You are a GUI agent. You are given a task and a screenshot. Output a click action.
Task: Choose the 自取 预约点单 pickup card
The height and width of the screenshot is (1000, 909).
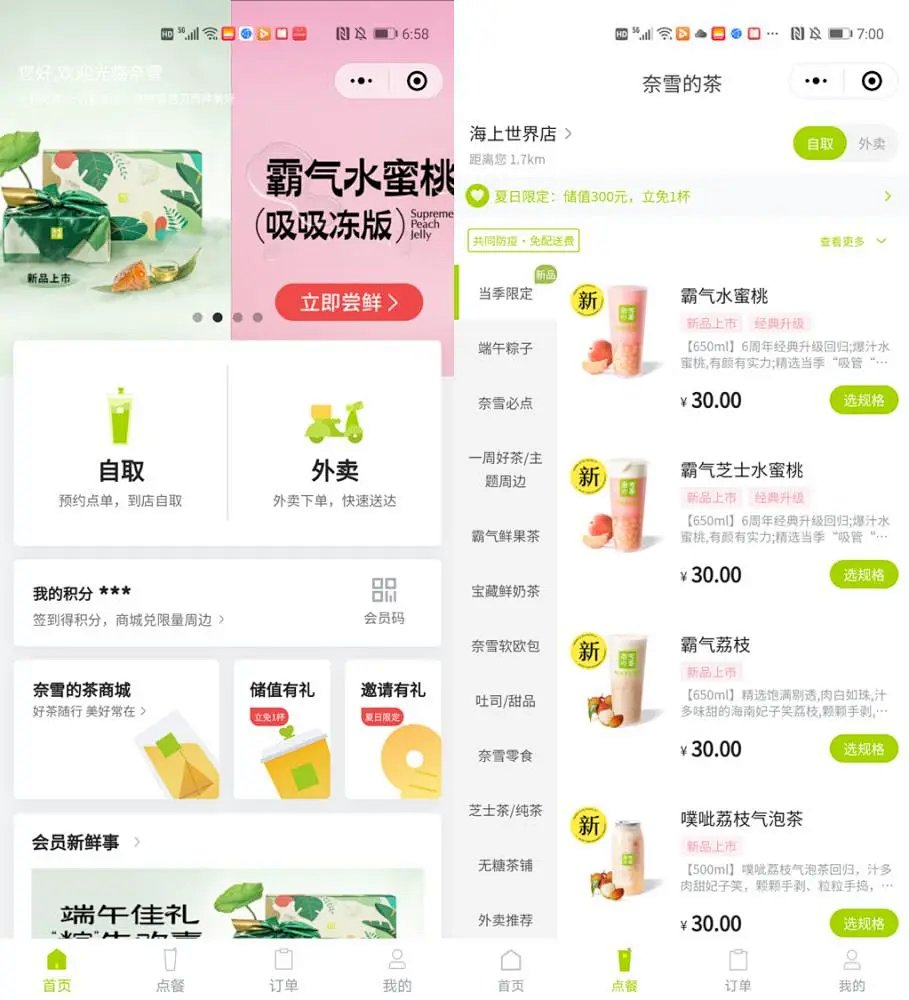[x=121, y=445]
